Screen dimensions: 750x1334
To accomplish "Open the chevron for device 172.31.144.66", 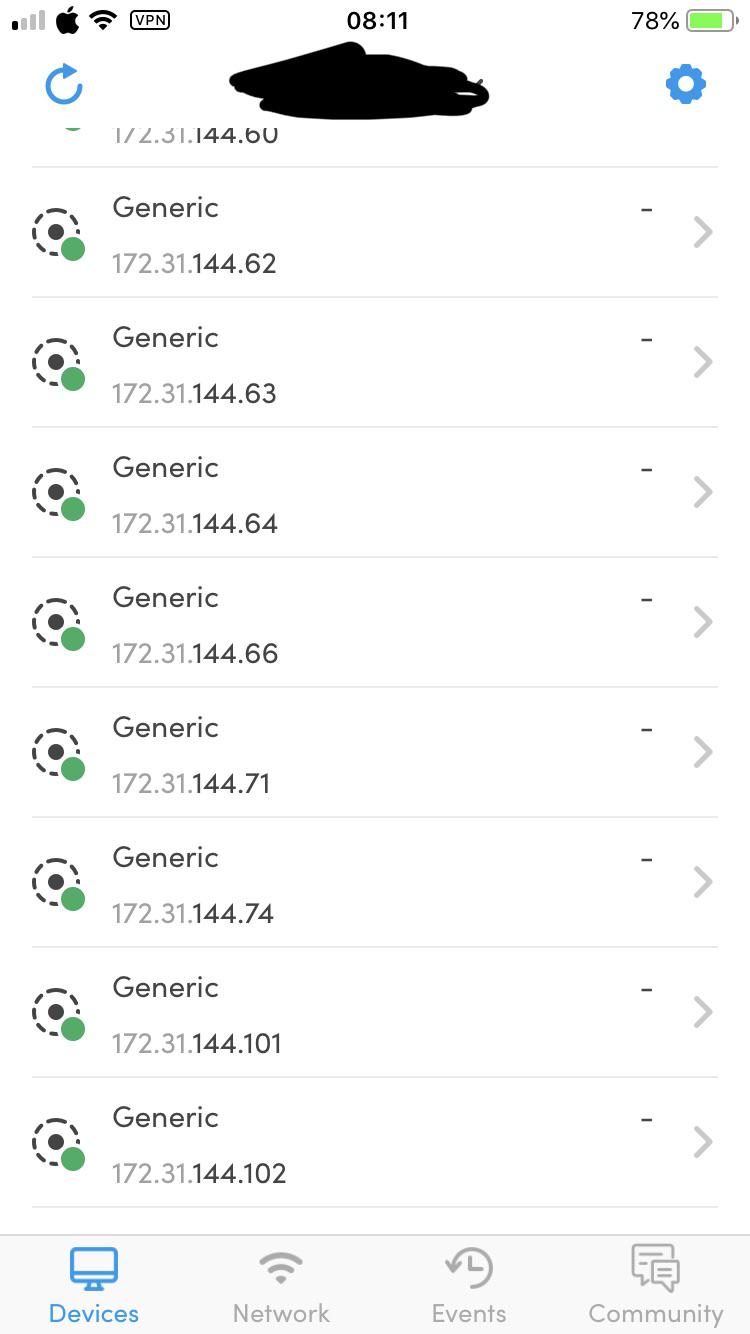I will tap(702, 622).
